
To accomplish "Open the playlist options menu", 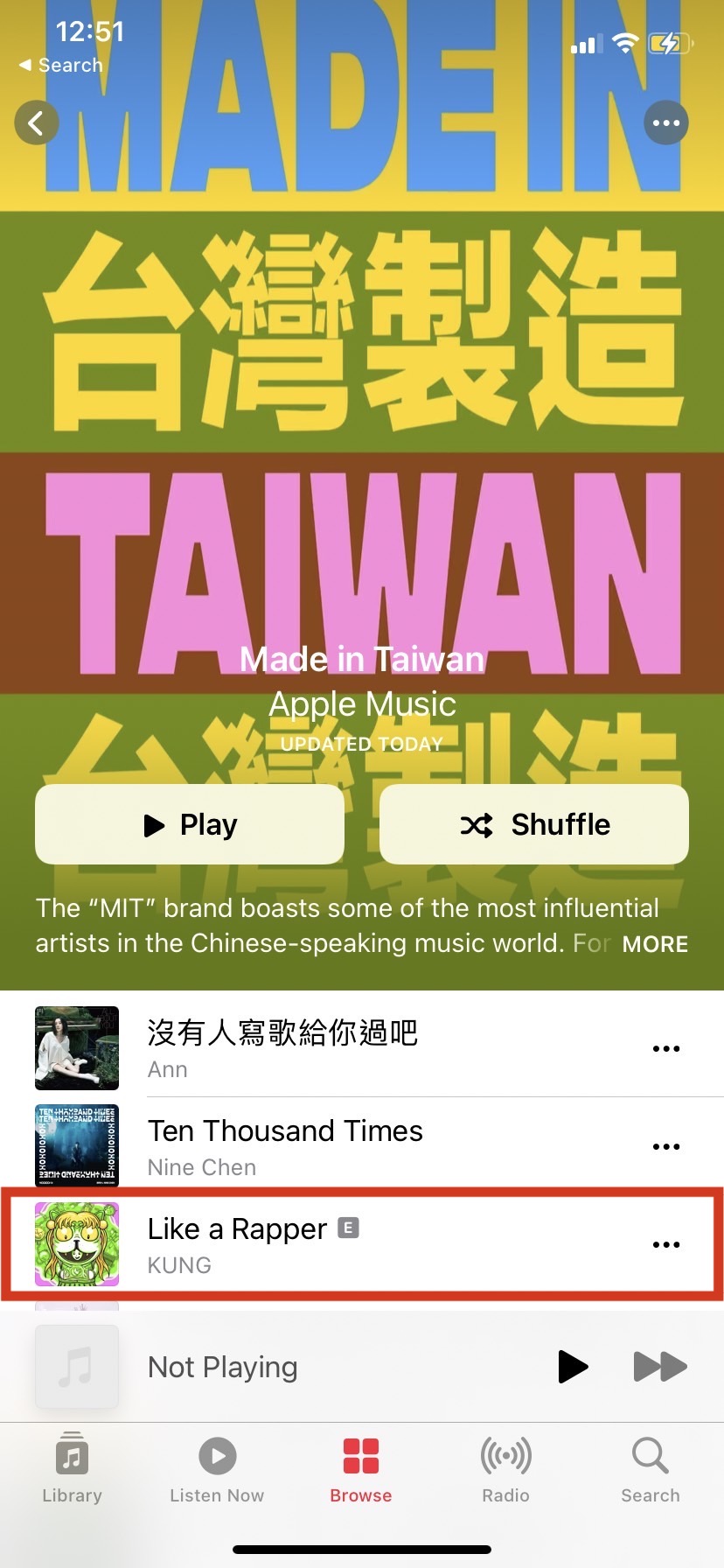I will 666,123.
